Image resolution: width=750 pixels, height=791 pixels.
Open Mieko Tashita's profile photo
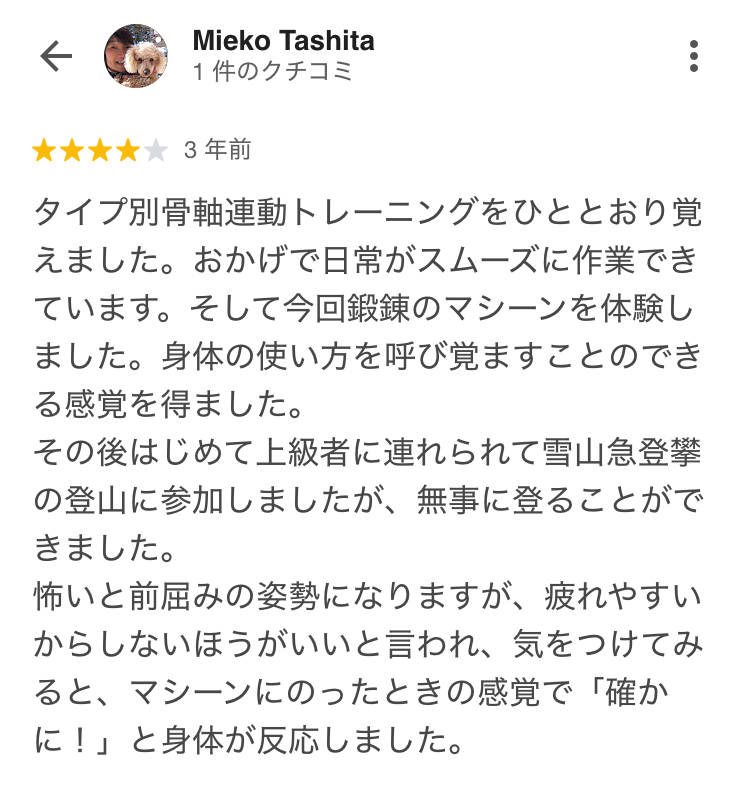[136, 56]
